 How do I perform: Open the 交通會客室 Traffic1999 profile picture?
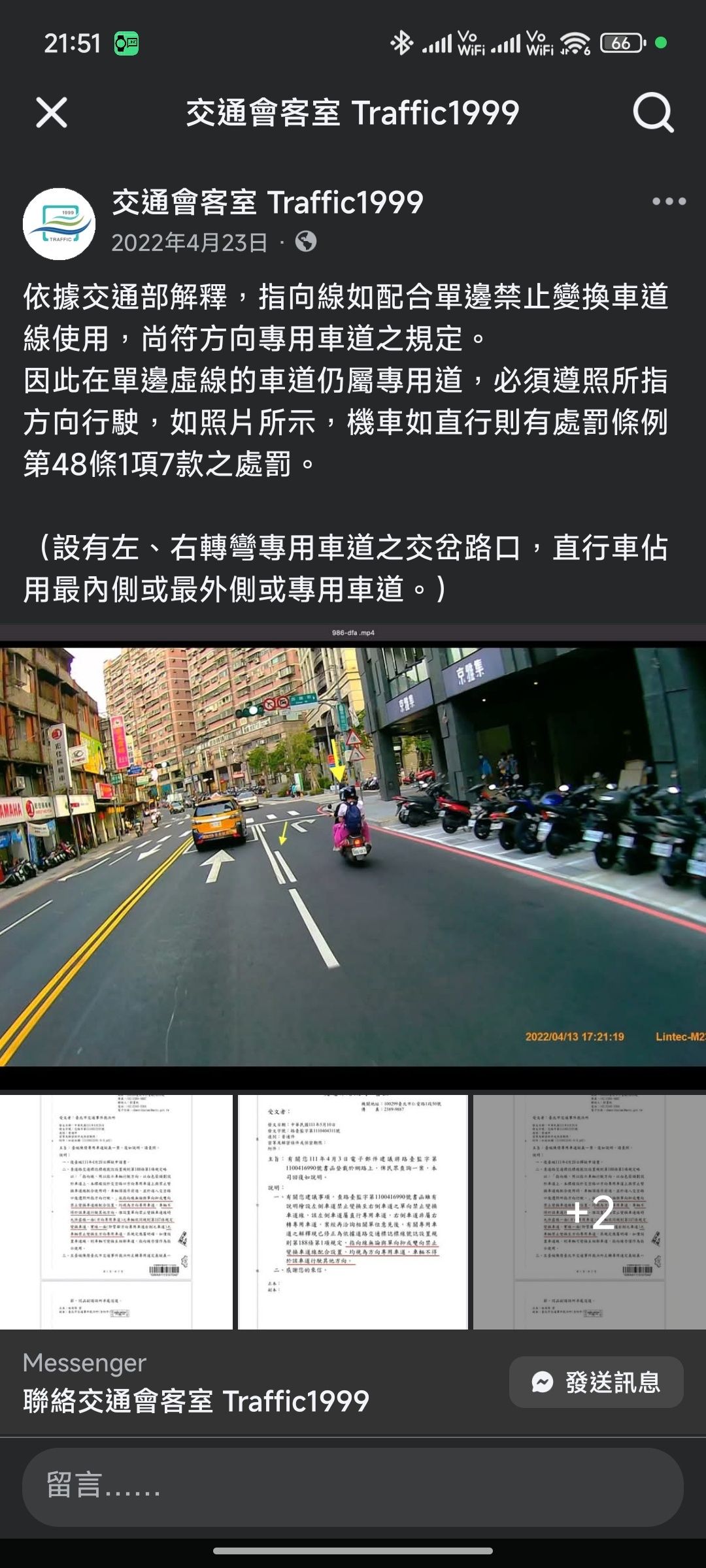tap(59, 224)
